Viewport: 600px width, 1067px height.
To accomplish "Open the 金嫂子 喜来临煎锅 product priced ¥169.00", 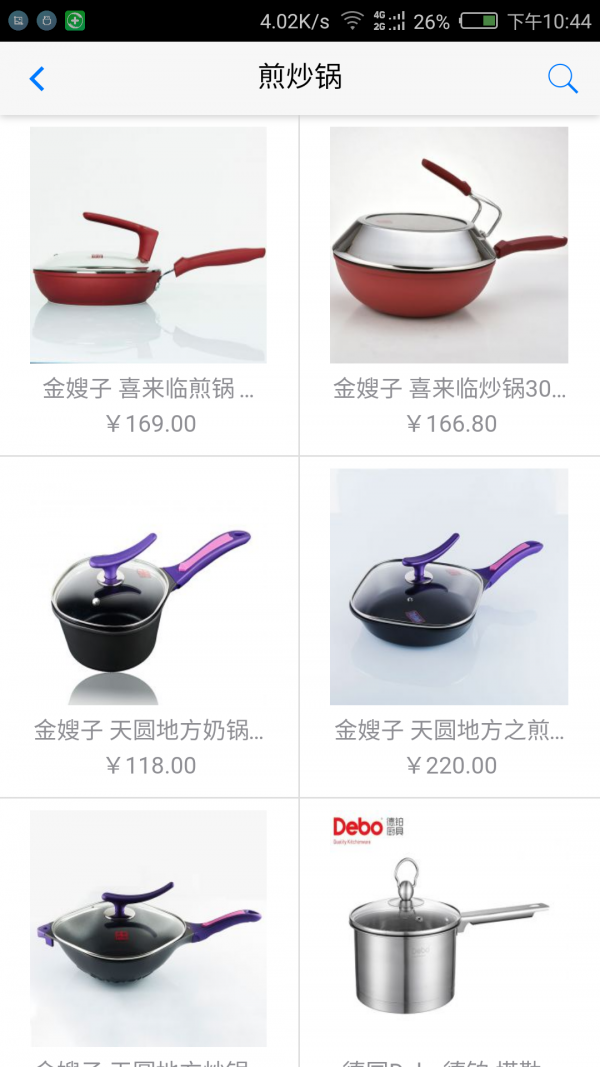I will [149, 246].
